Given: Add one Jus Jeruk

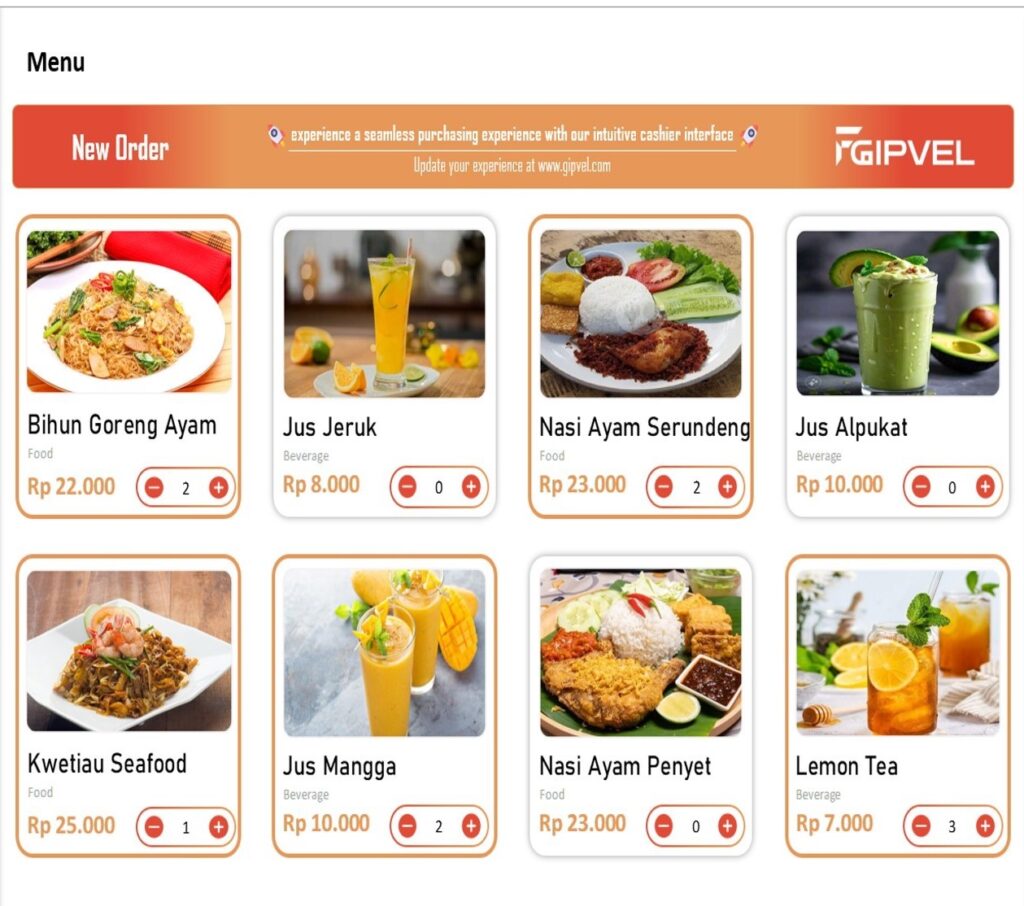Looking at the screenshot, I should pyautogui.click(x=471, y=487).
